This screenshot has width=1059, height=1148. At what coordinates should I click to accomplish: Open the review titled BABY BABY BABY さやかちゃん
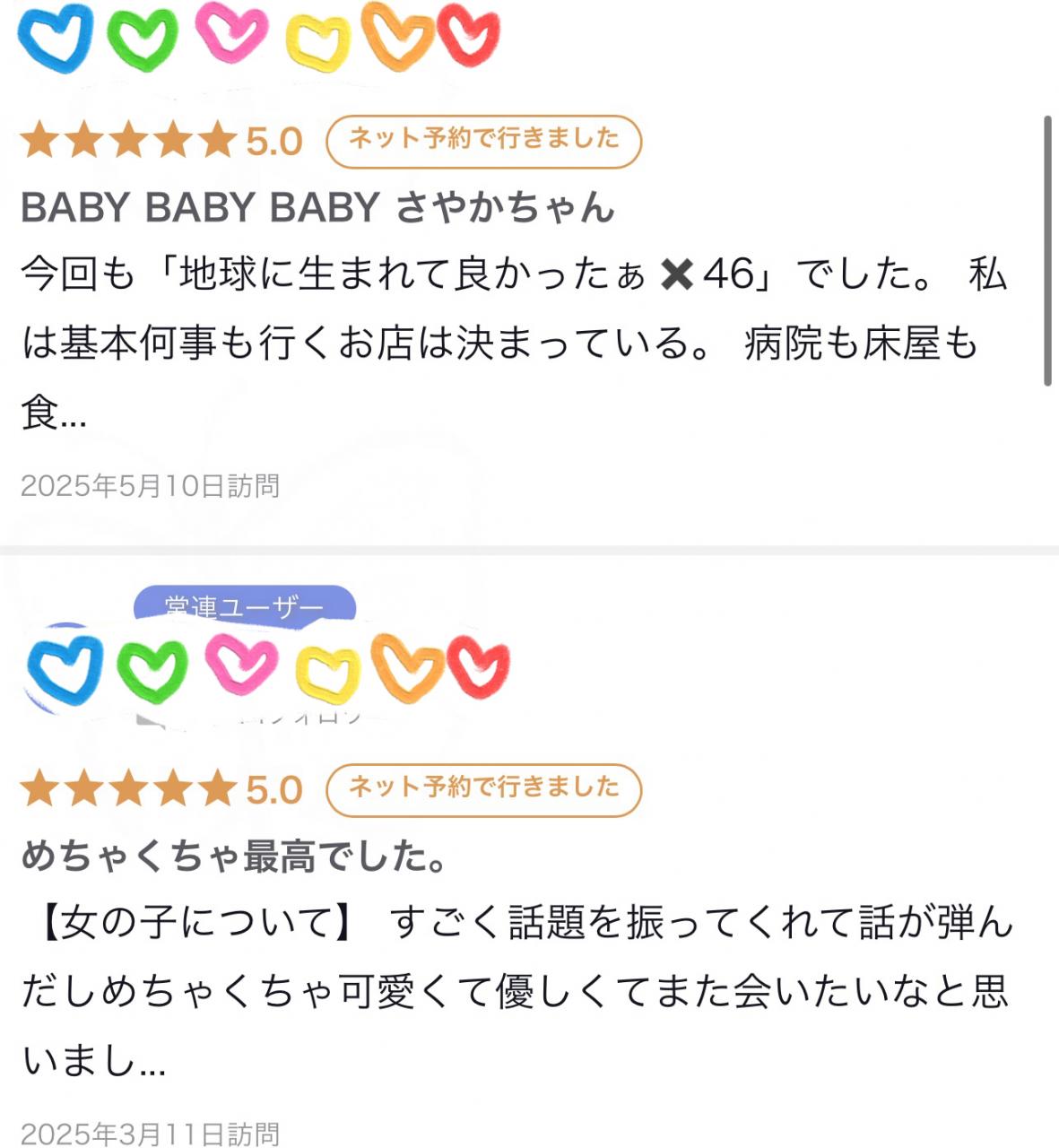pos(317,208)
